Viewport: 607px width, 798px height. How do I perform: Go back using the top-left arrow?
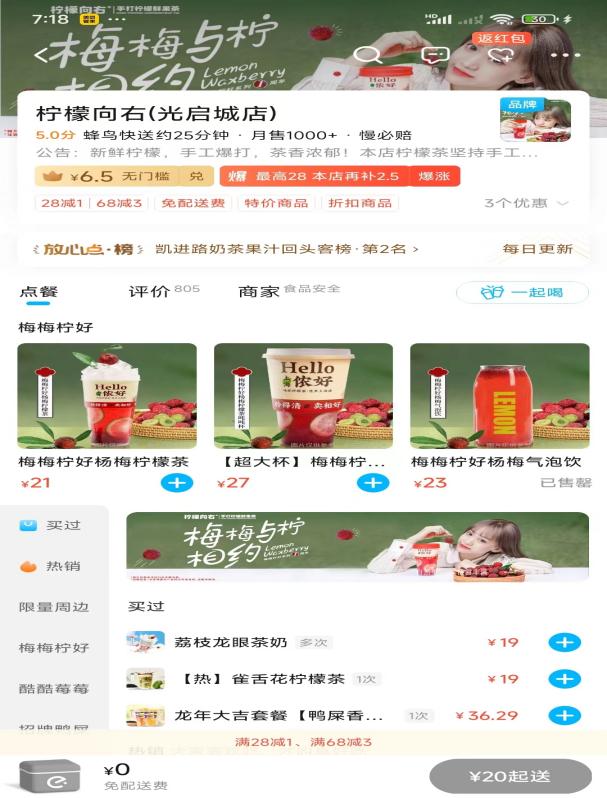40,56
